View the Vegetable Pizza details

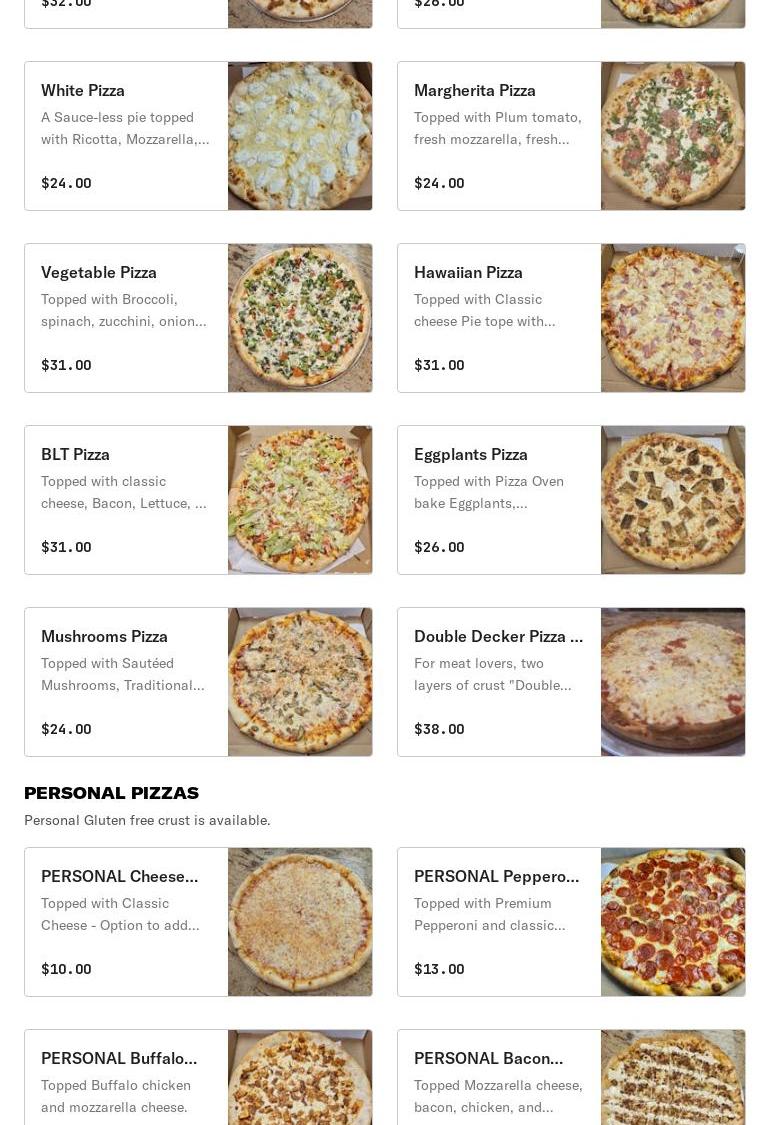pos(198,318)
